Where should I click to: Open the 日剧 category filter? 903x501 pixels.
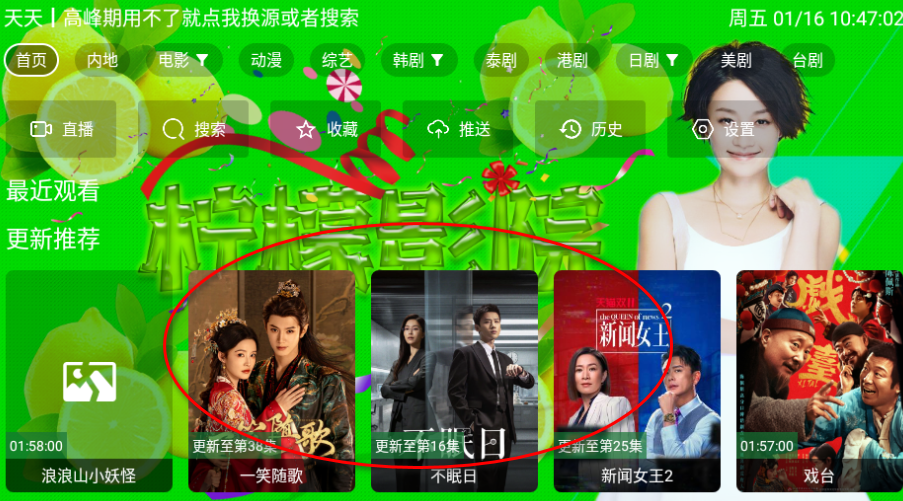coord(653,60)
